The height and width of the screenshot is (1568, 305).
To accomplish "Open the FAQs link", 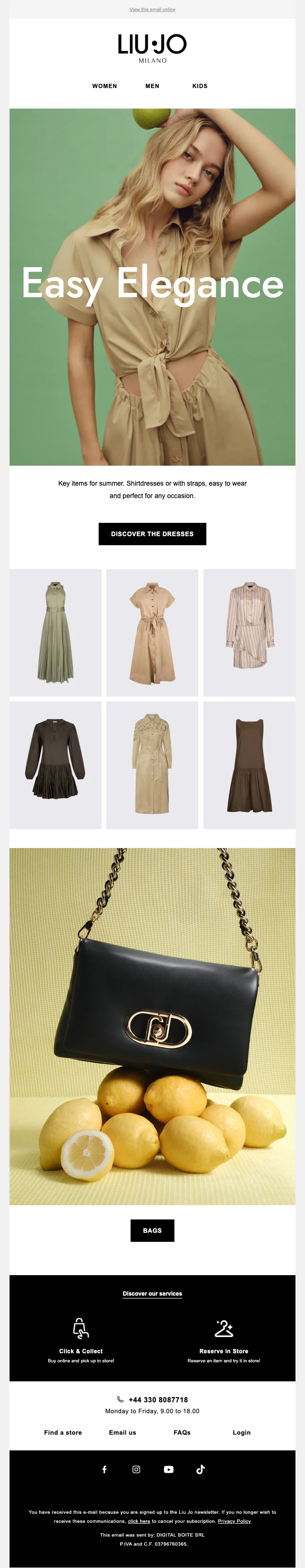I will [182, 1432].
